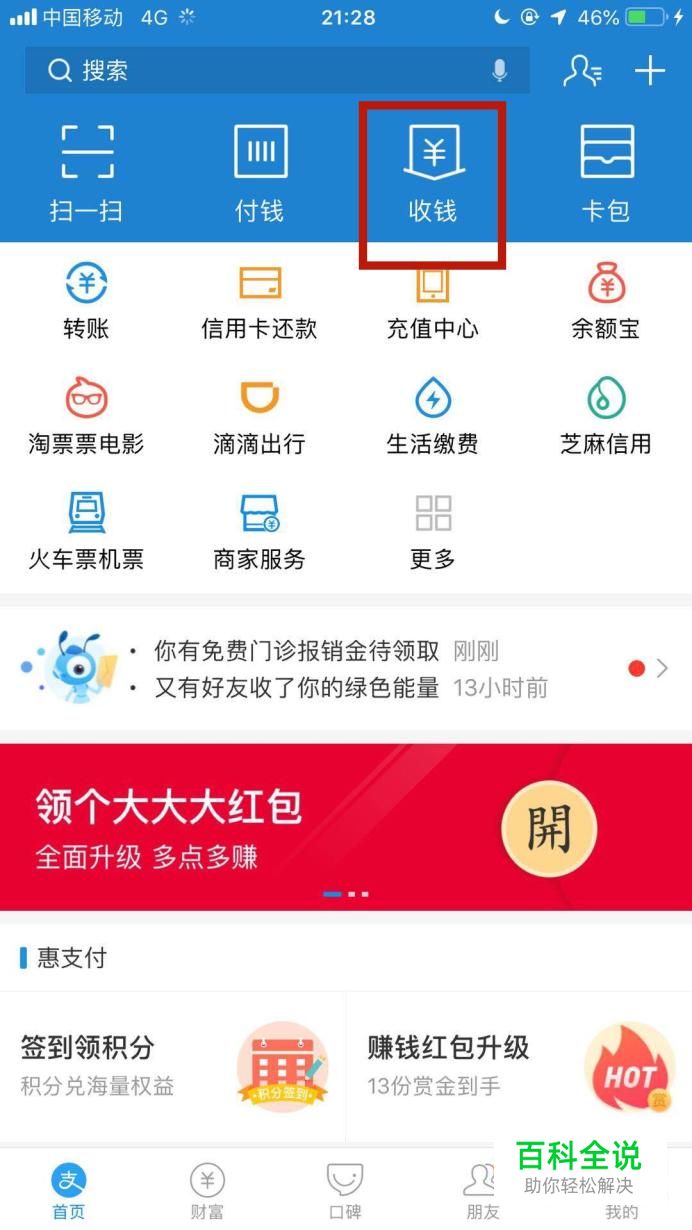Open 卡包 card wallet
Image resolution: width=692 pixels, height=1230 pixels.
[606, 172]
